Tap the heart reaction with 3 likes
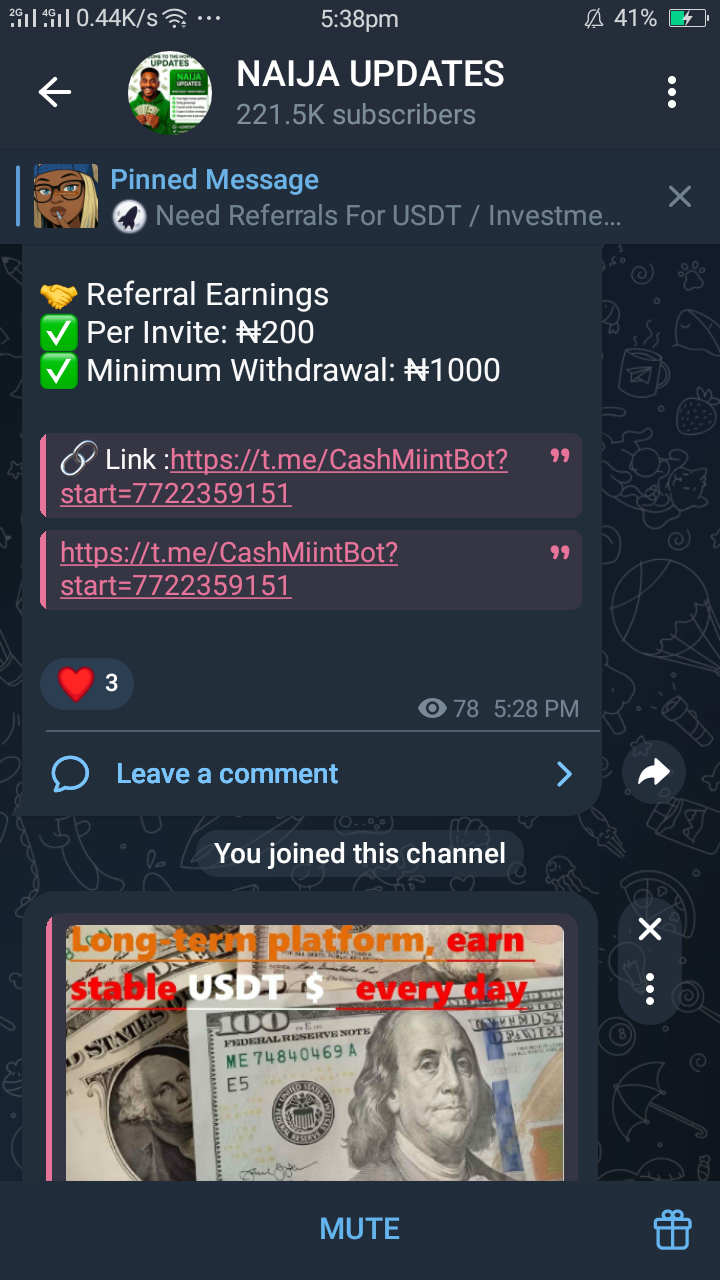This screenshot has width=720, height=1280. (87, 684)
